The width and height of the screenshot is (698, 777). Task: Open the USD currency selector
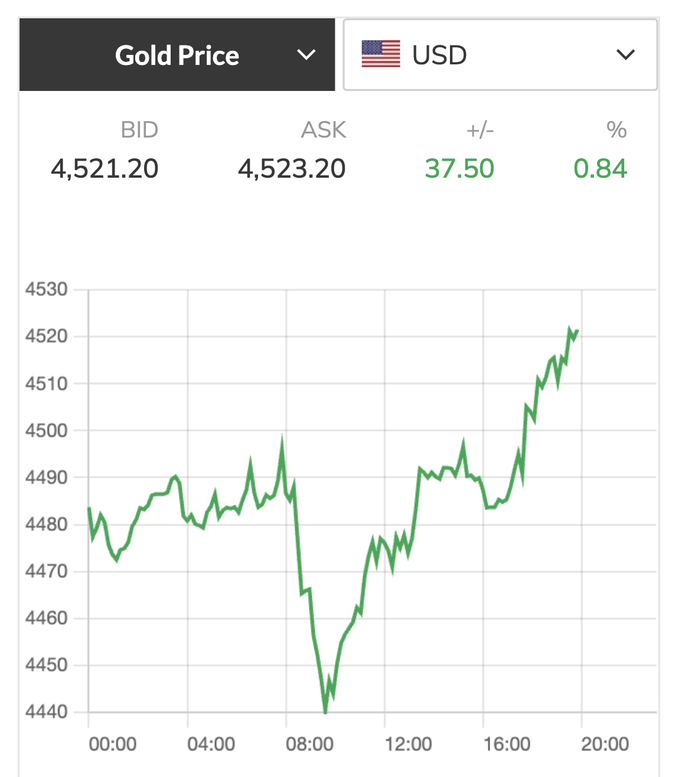click(499, 55)
